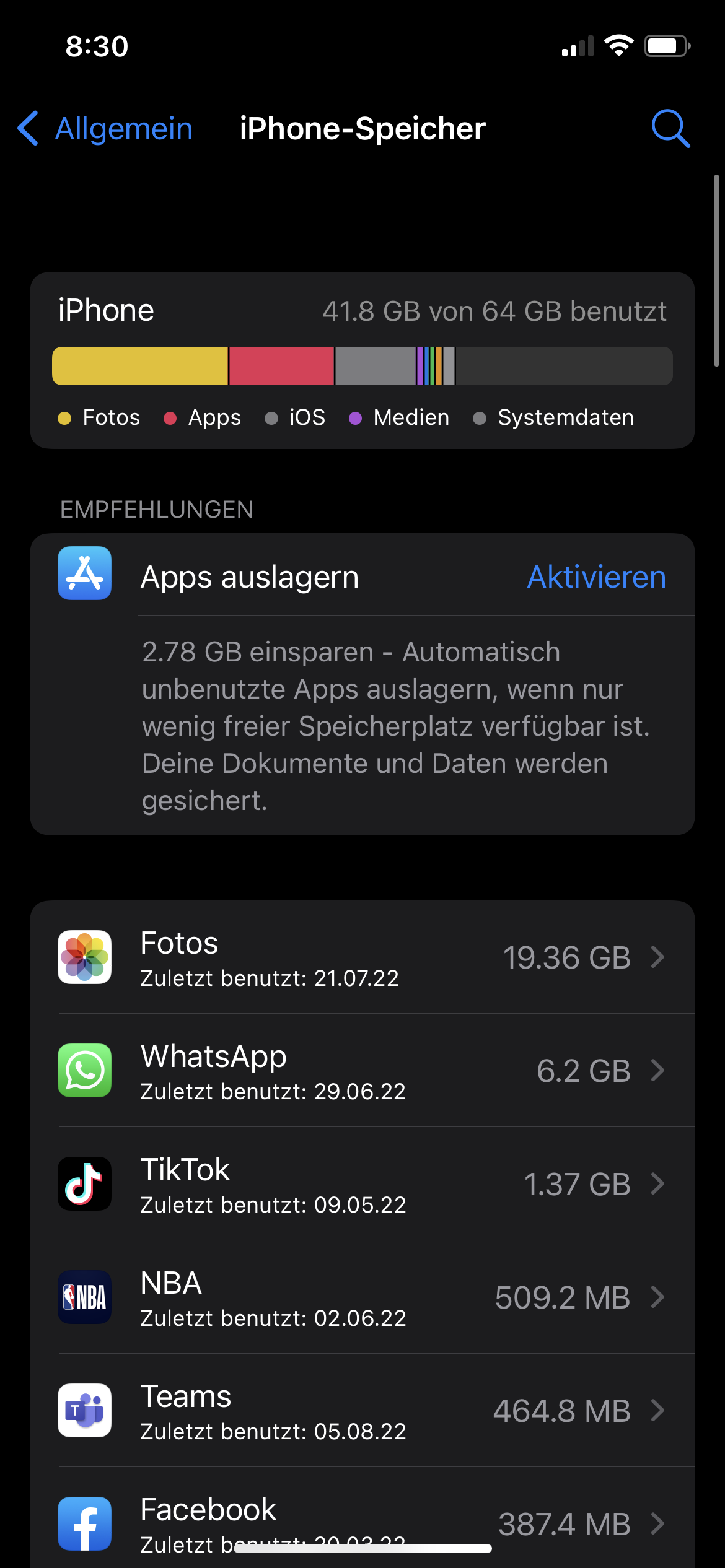This screenshot has height=1568, width=725.
Task: View TikTok storage usage
Action: pyautogui.click(x=362, y=1184)
